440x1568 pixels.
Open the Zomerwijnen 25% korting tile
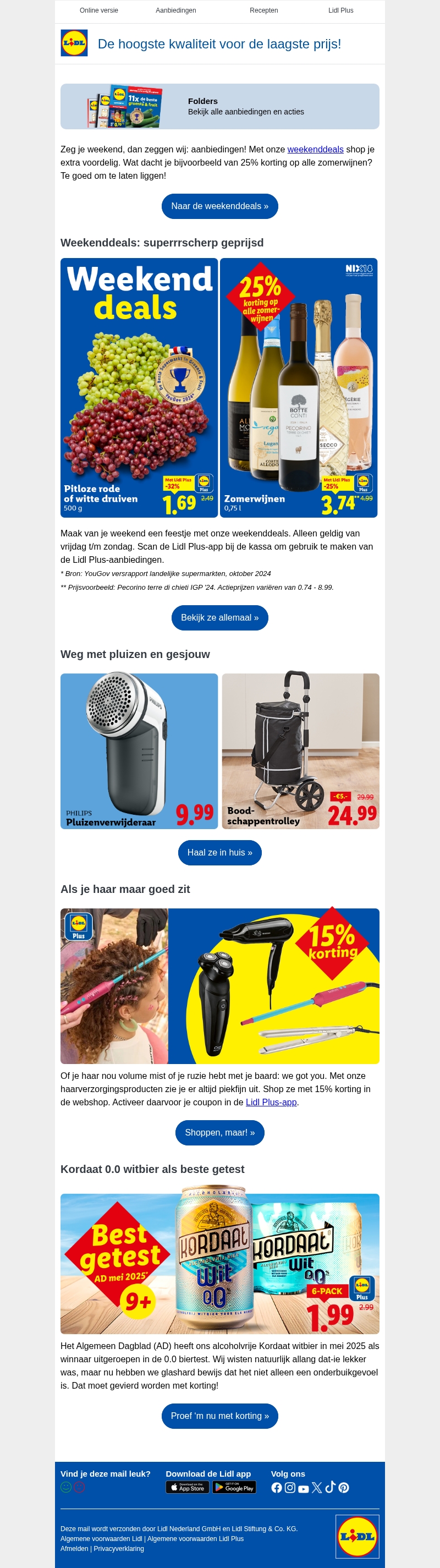[298, 388]
